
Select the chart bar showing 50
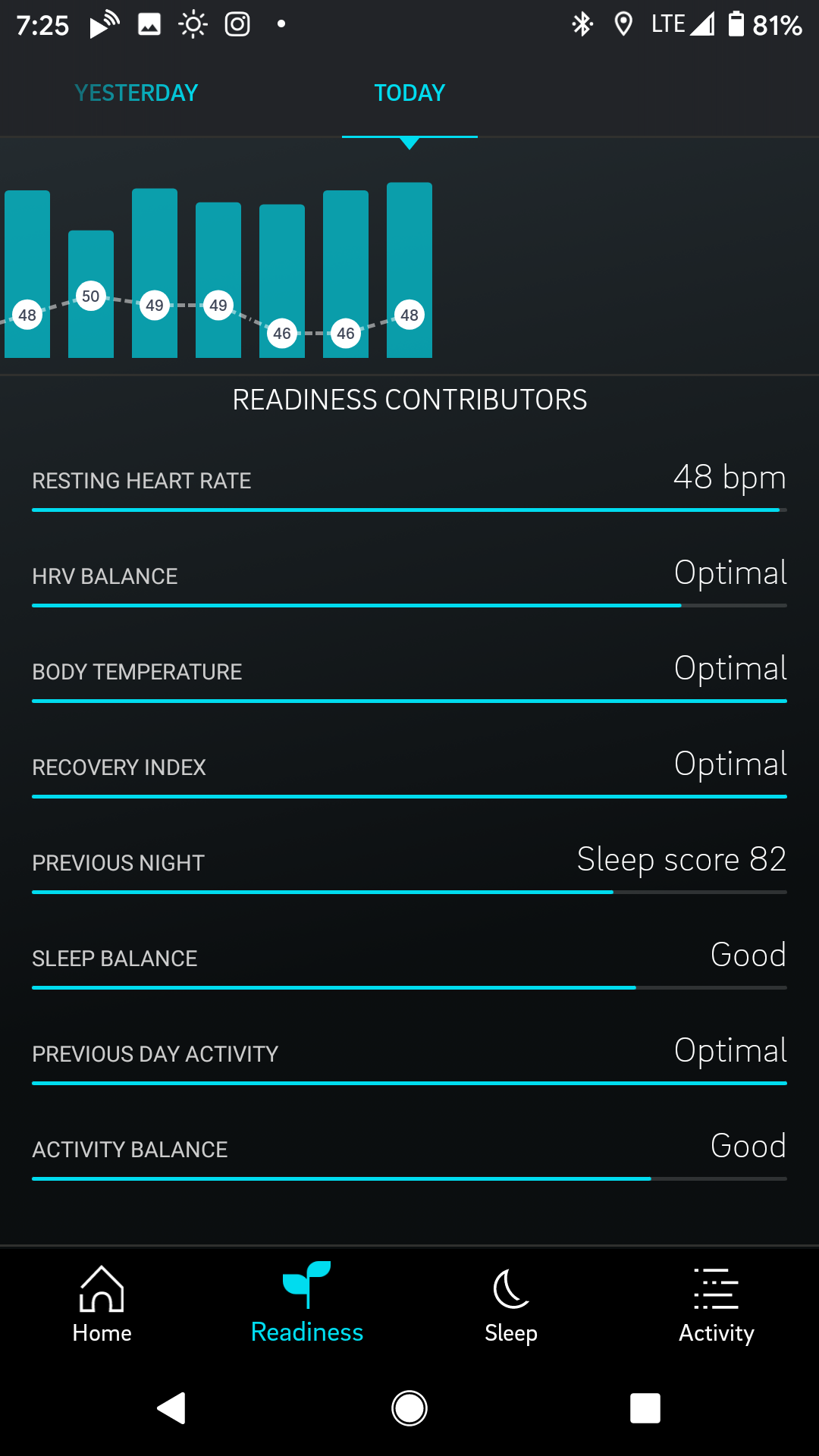pyautogui.click(x=91, y=294)
